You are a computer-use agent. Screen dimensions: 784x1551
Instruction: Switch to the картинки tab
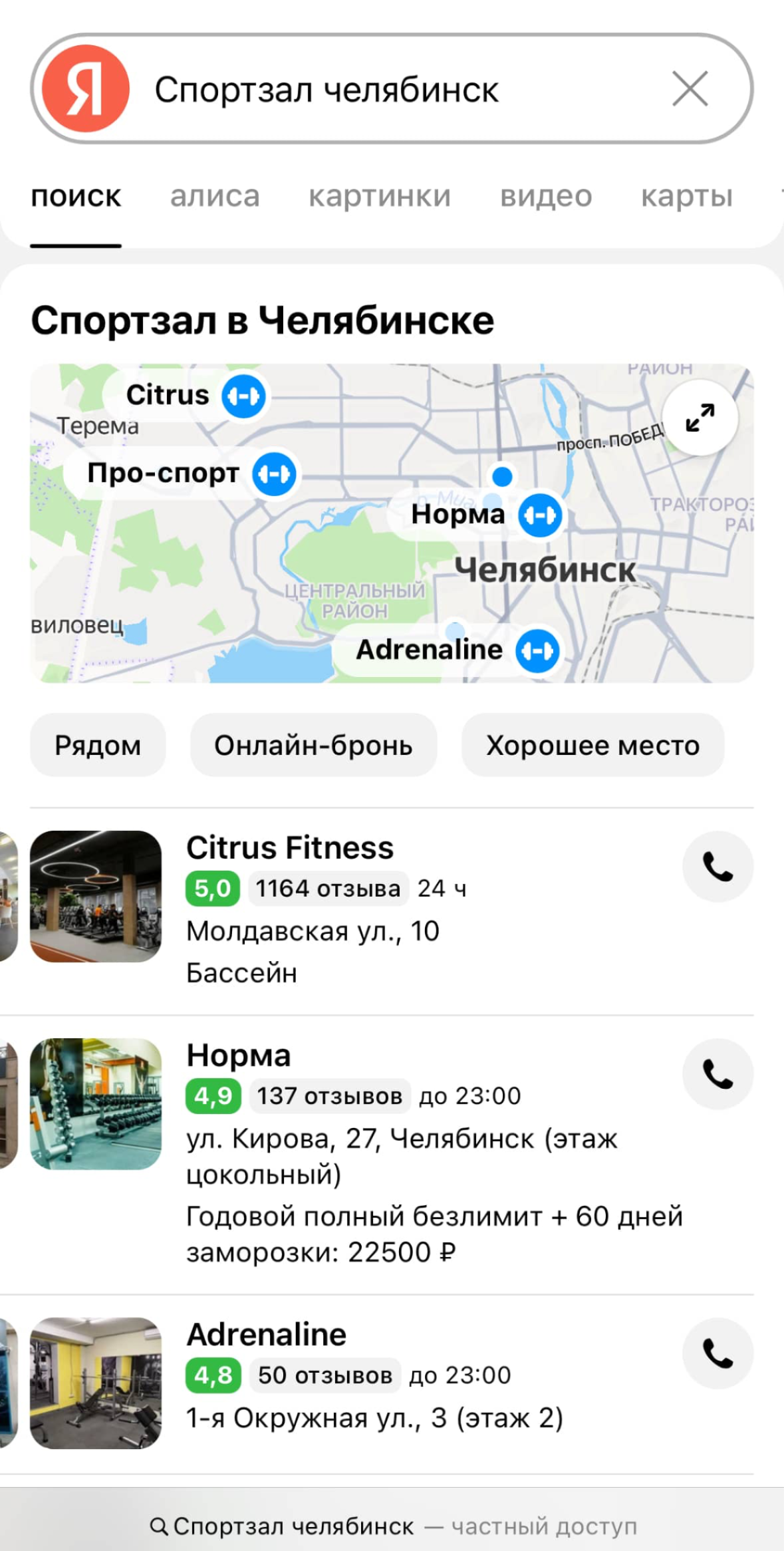coord(380,197)
